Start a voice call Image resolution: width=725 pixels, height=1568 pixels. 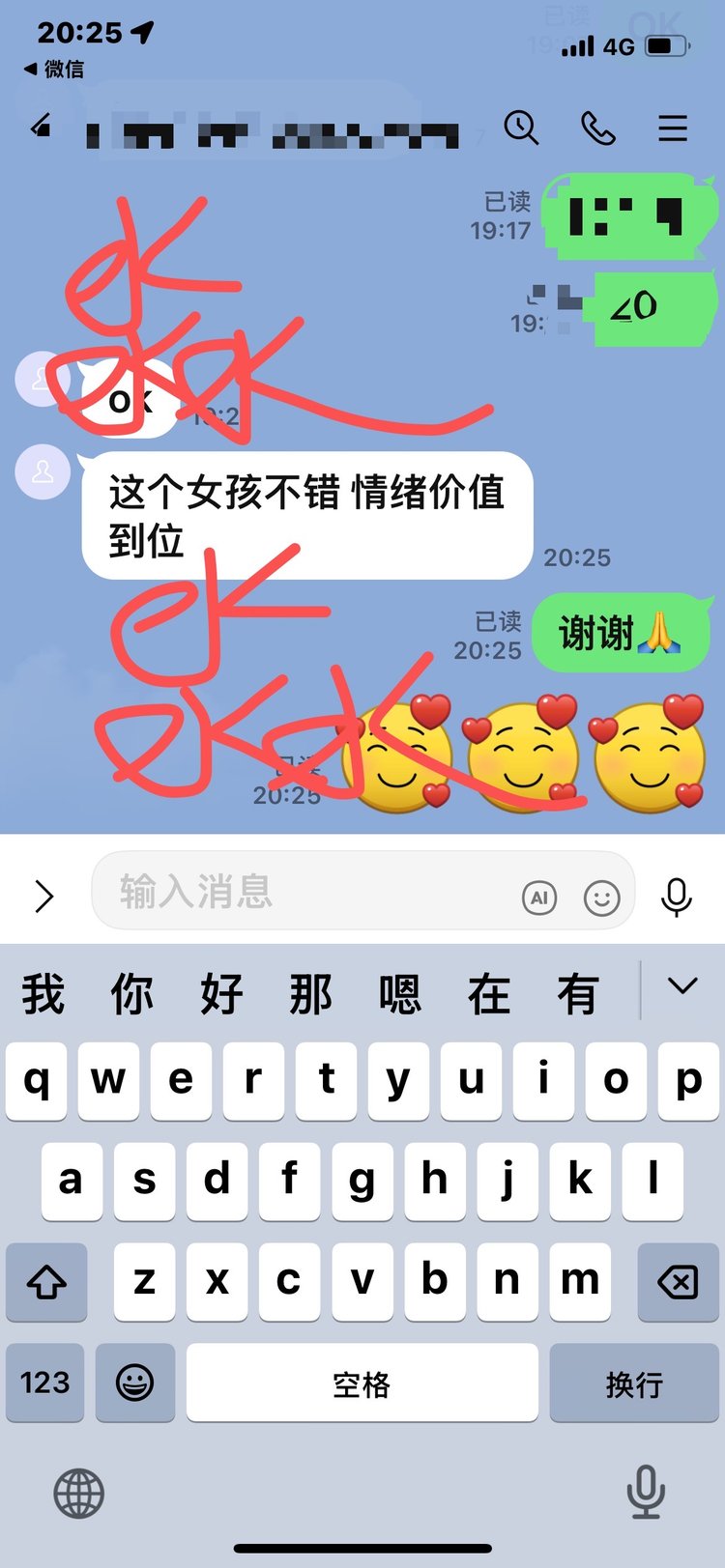tap(597, 128)
